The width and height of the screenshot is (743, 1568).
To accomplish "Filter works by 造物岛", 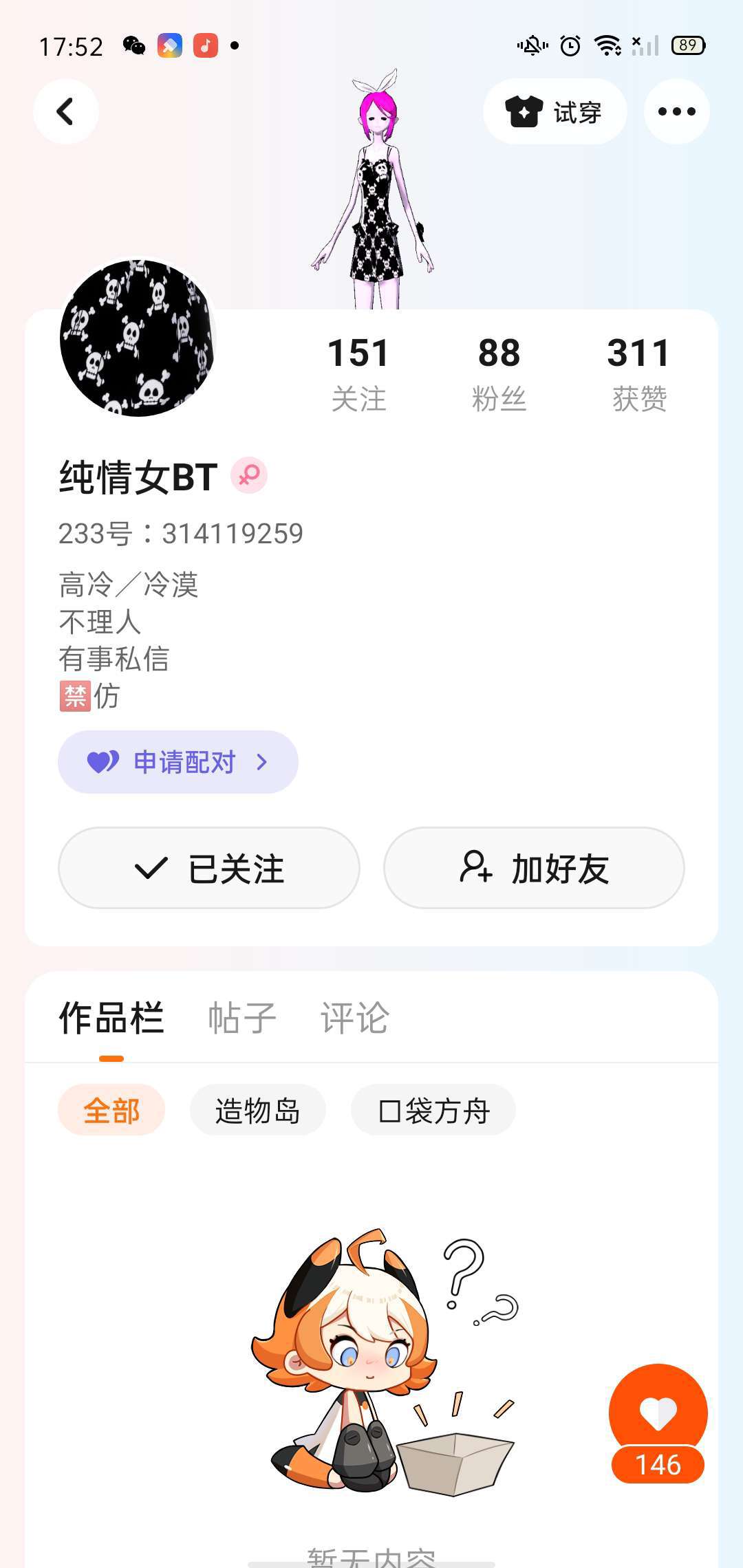I will click(257, 1111).
